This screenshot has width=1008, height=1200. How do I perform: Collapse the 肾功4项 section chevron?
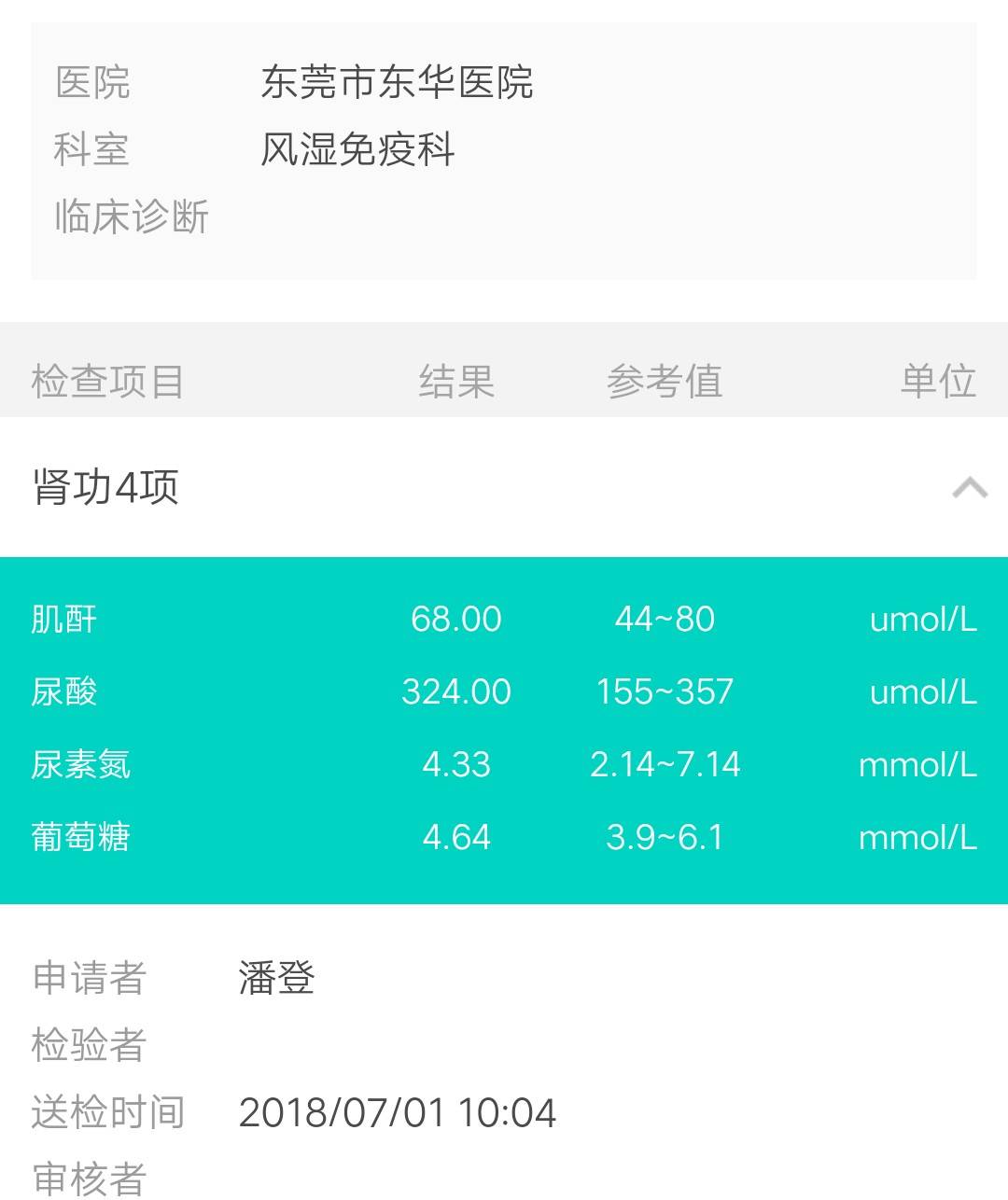point(968,485)
